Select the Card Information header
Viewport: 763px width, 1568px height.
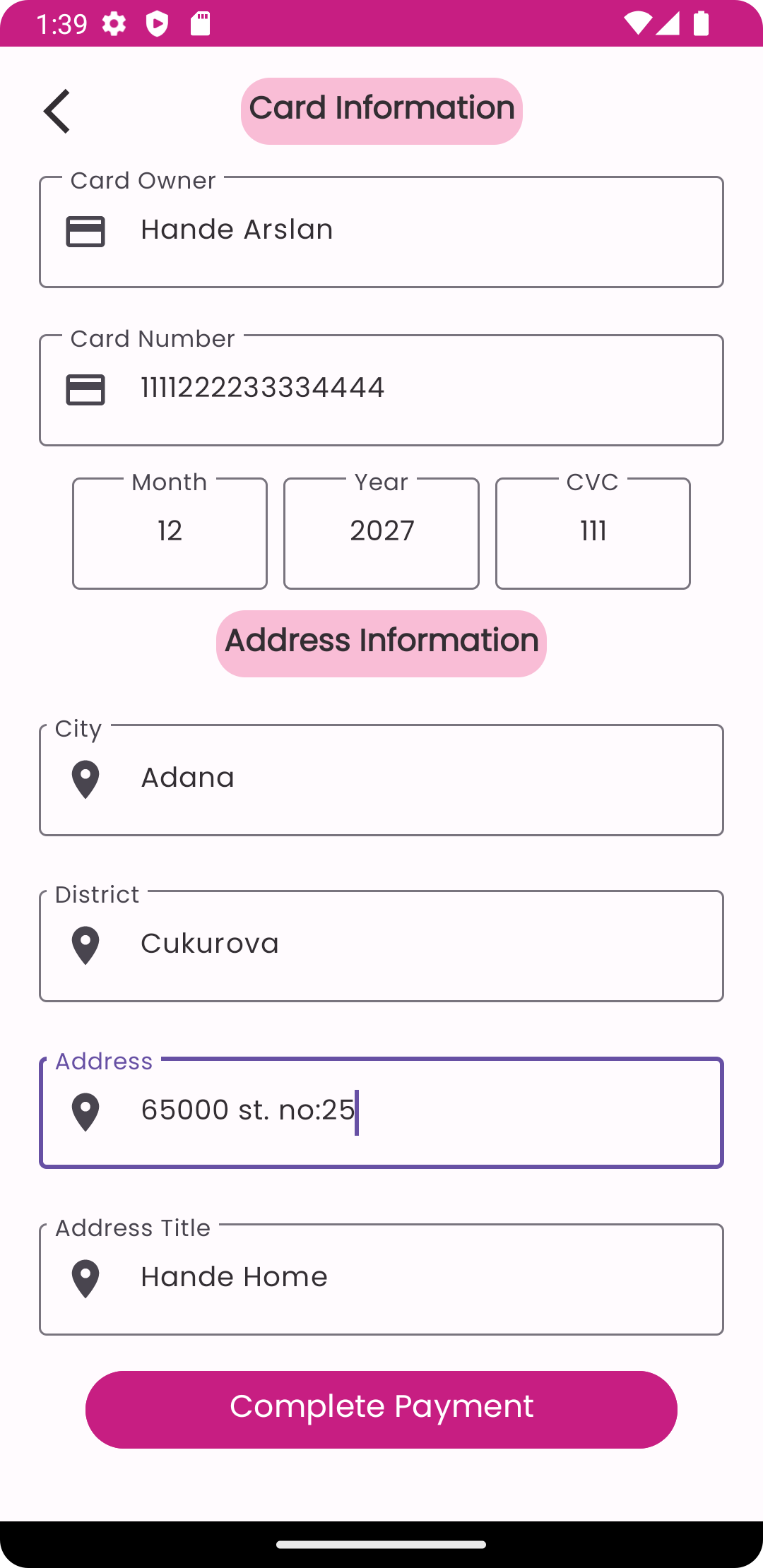[x=381, y=108]
